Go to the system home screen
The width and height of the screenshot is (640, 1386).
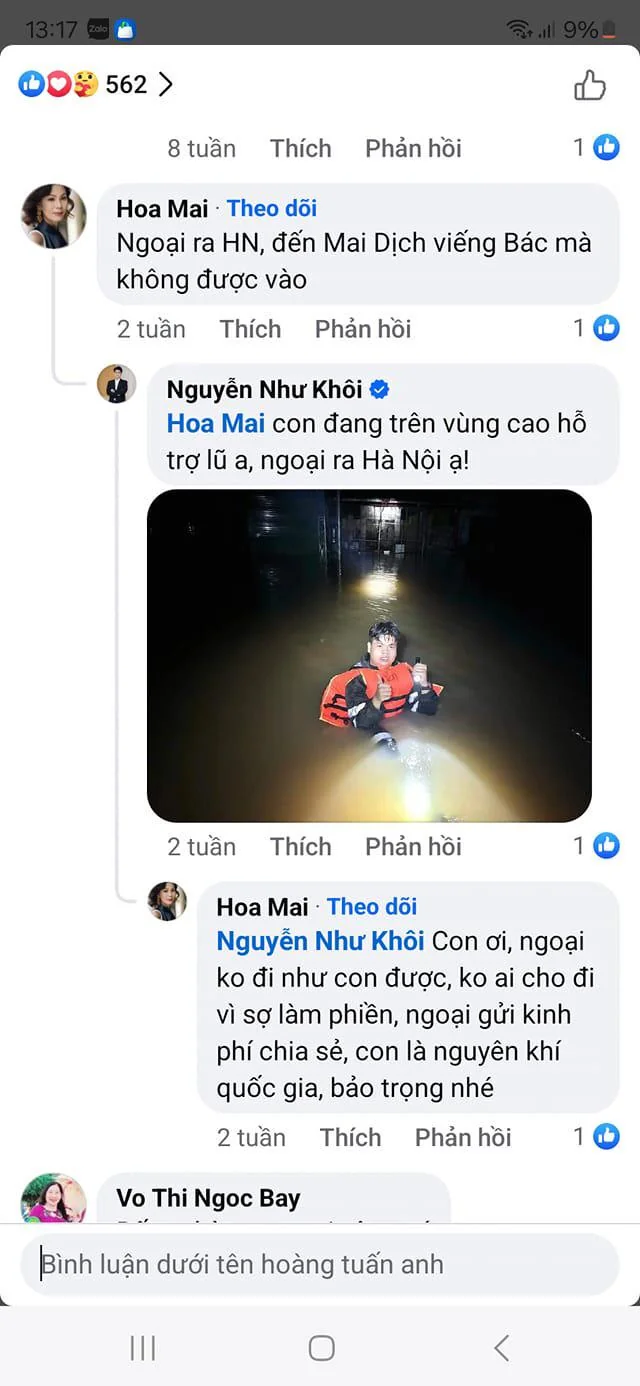tap(321, 1348)
